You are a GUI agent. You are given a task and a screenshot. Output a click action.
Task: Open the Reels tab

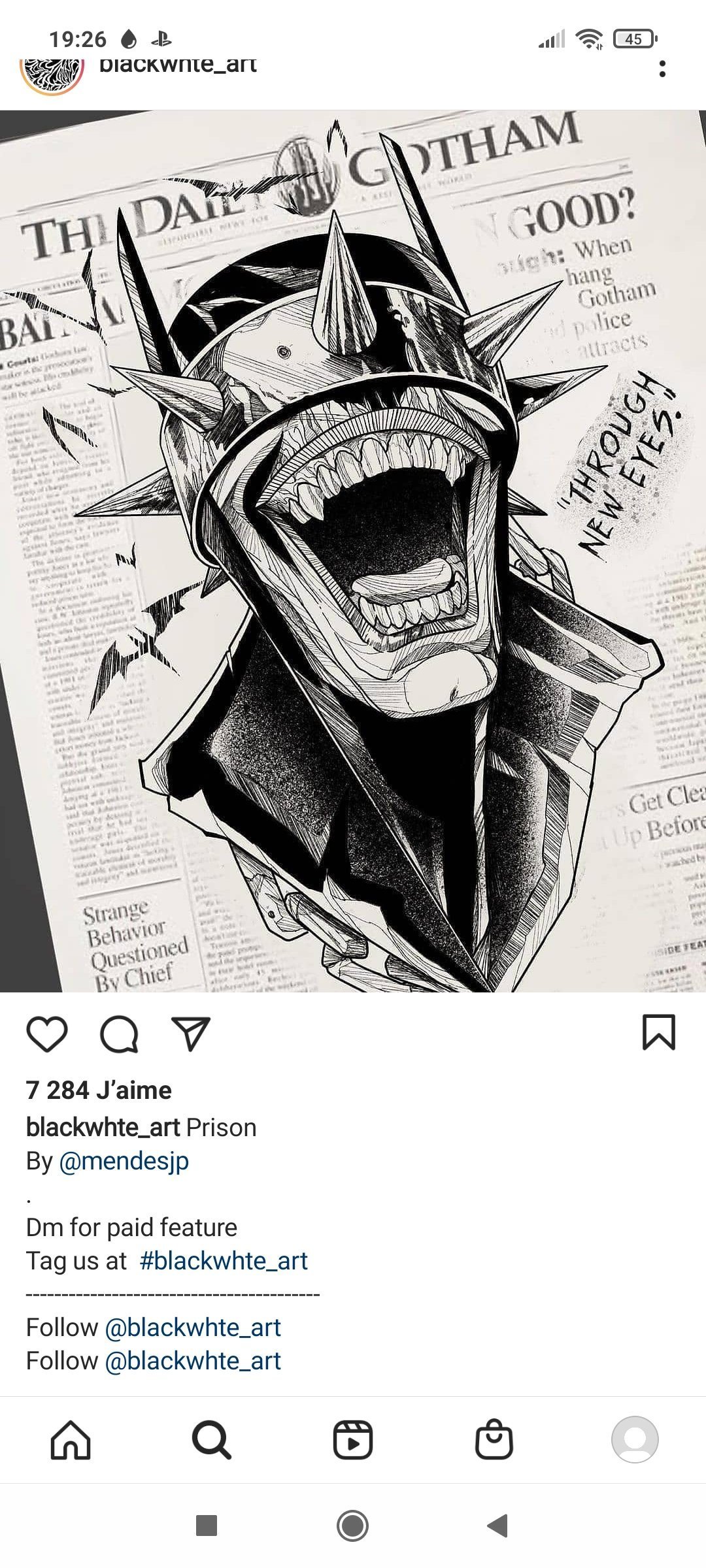pyautogui.click(x=352, y=1440)
